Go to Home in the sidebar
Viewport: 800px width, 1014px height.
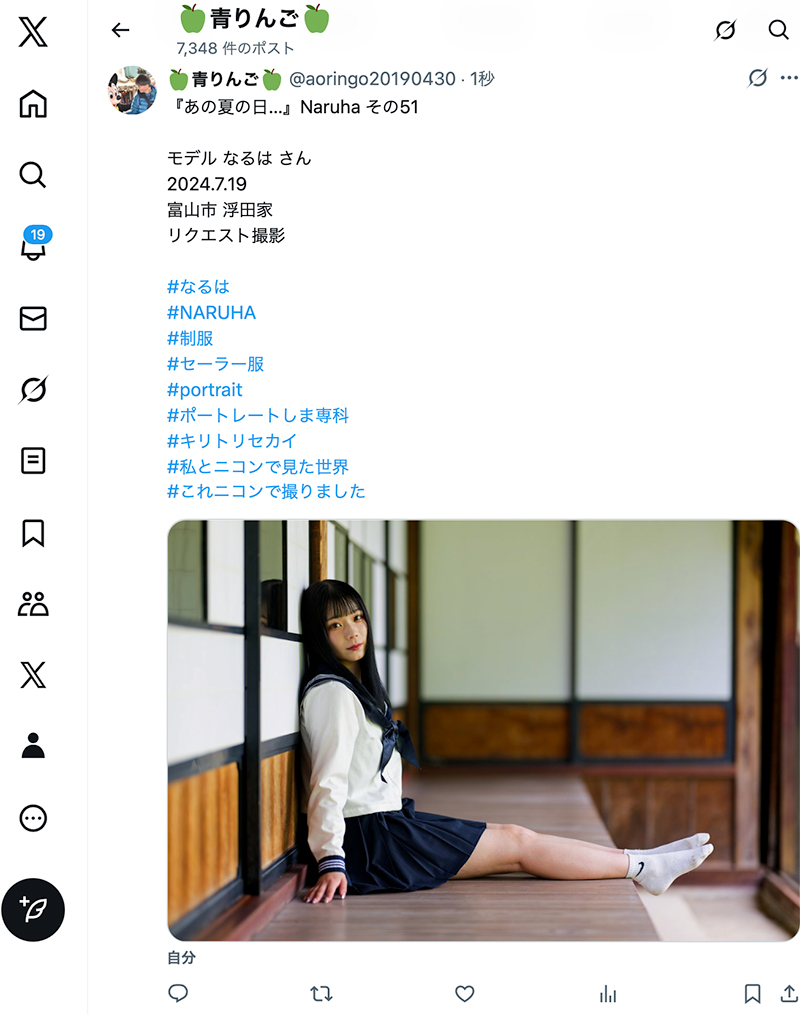click(33, 104)
